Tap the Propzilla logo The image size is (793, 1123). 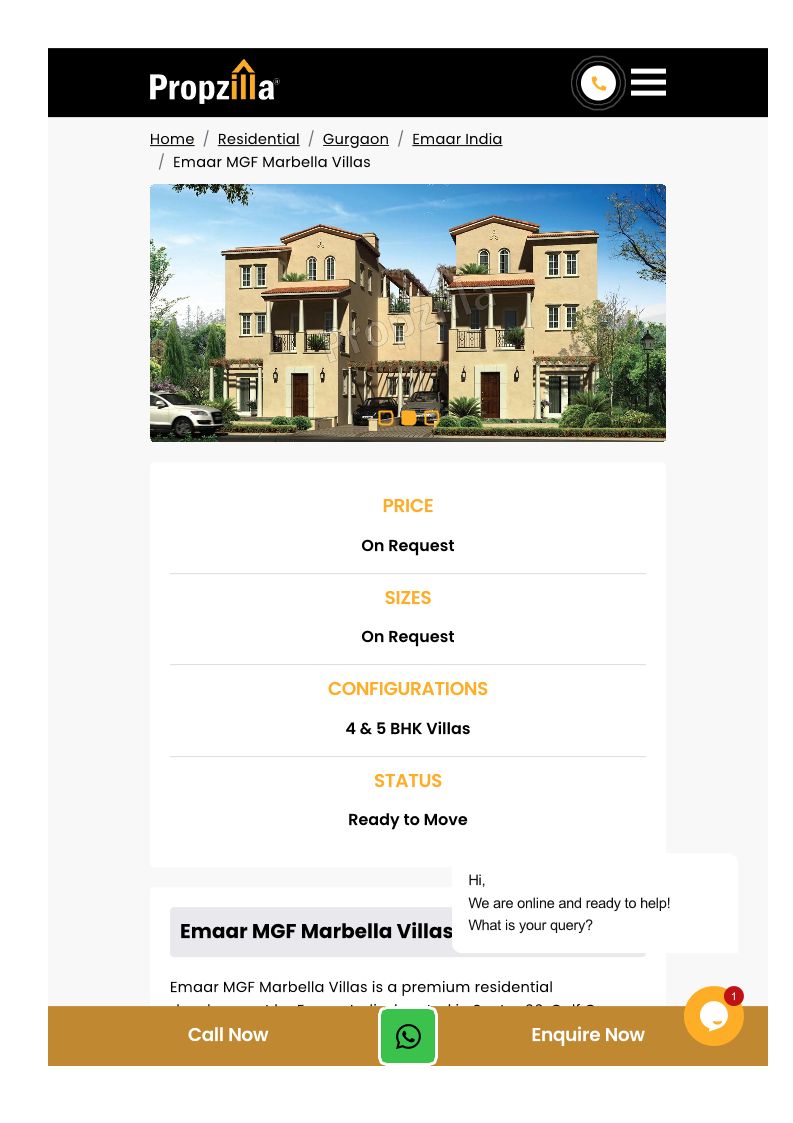coord(214,83)
